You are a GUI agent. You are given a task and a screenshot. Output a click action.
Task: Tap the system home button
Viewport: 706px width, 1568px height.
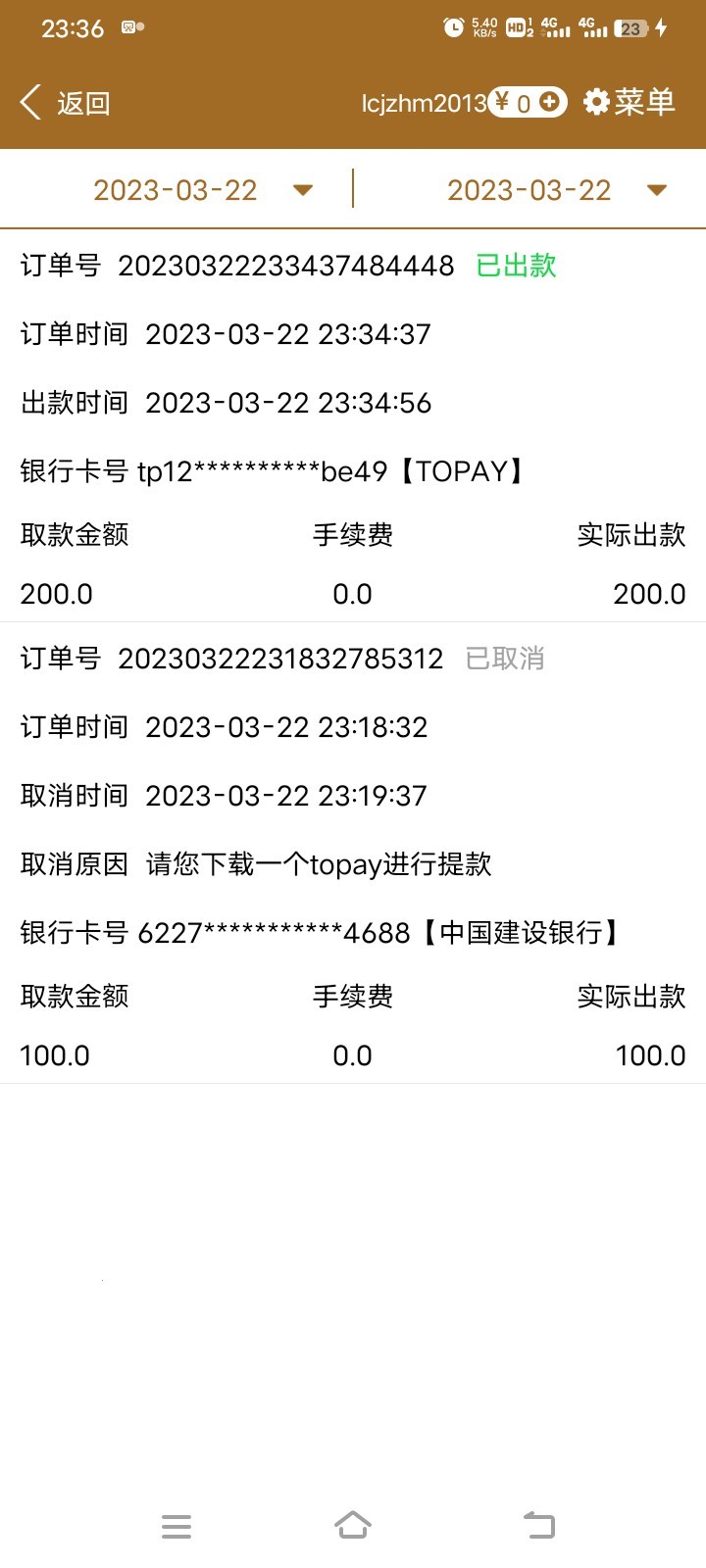(353, 1525)
